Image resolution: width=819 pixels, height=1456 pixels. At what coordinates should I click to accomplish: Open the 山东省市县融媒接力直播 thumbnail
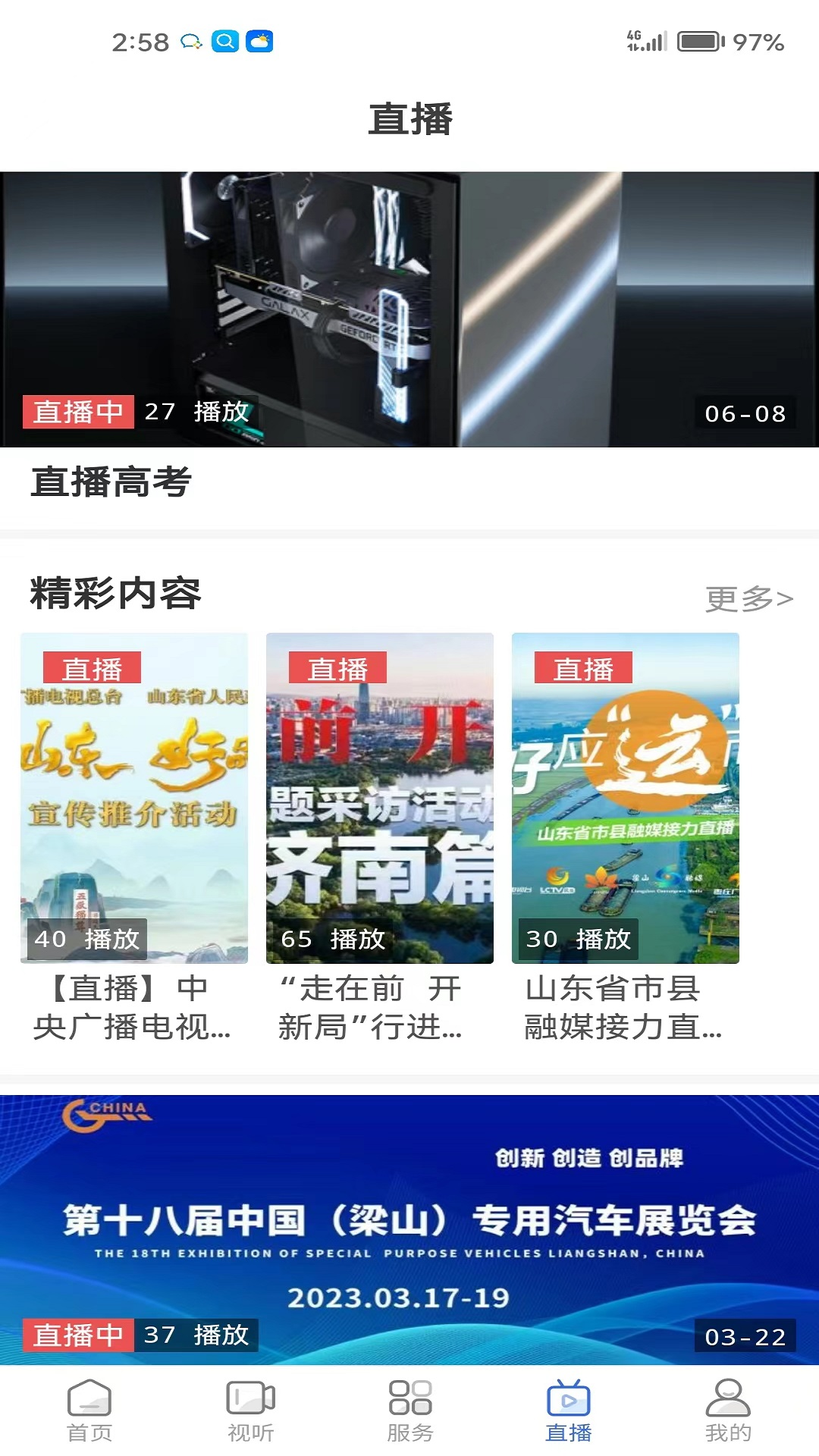(623, 796)
